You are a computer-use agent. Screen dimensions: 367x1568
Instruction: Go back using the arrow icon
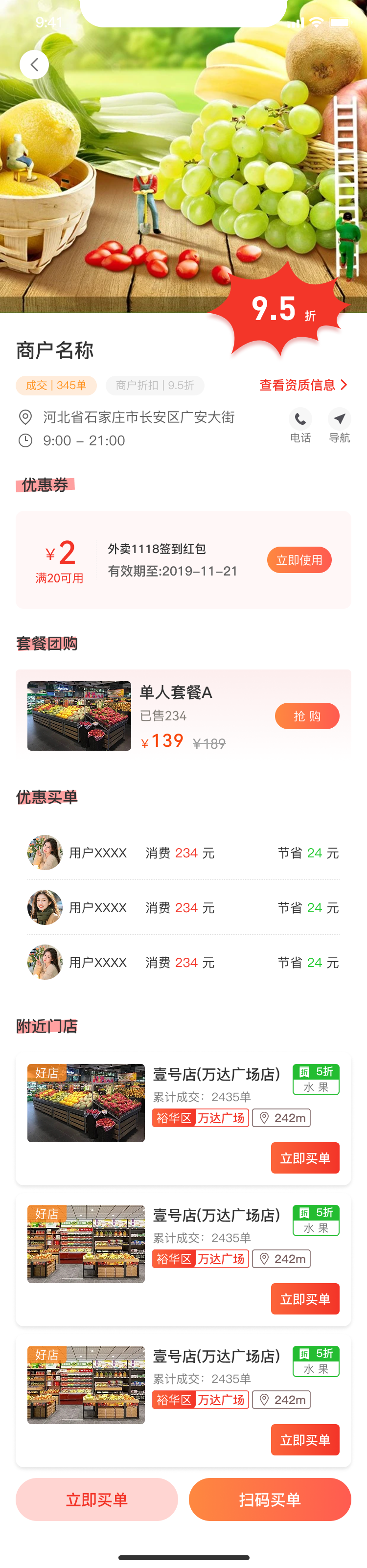(34, 65)
